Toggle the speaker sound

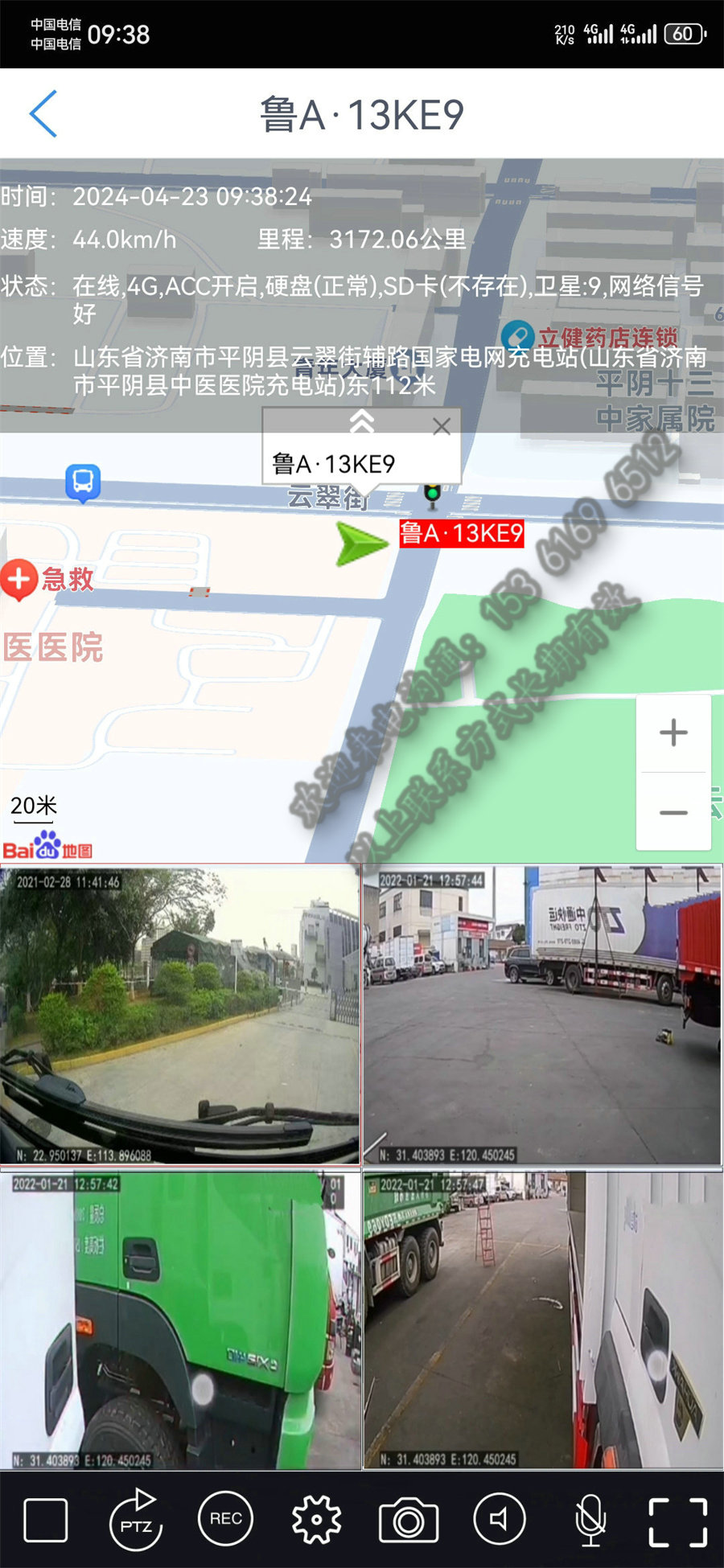(x=500, y=1520)
